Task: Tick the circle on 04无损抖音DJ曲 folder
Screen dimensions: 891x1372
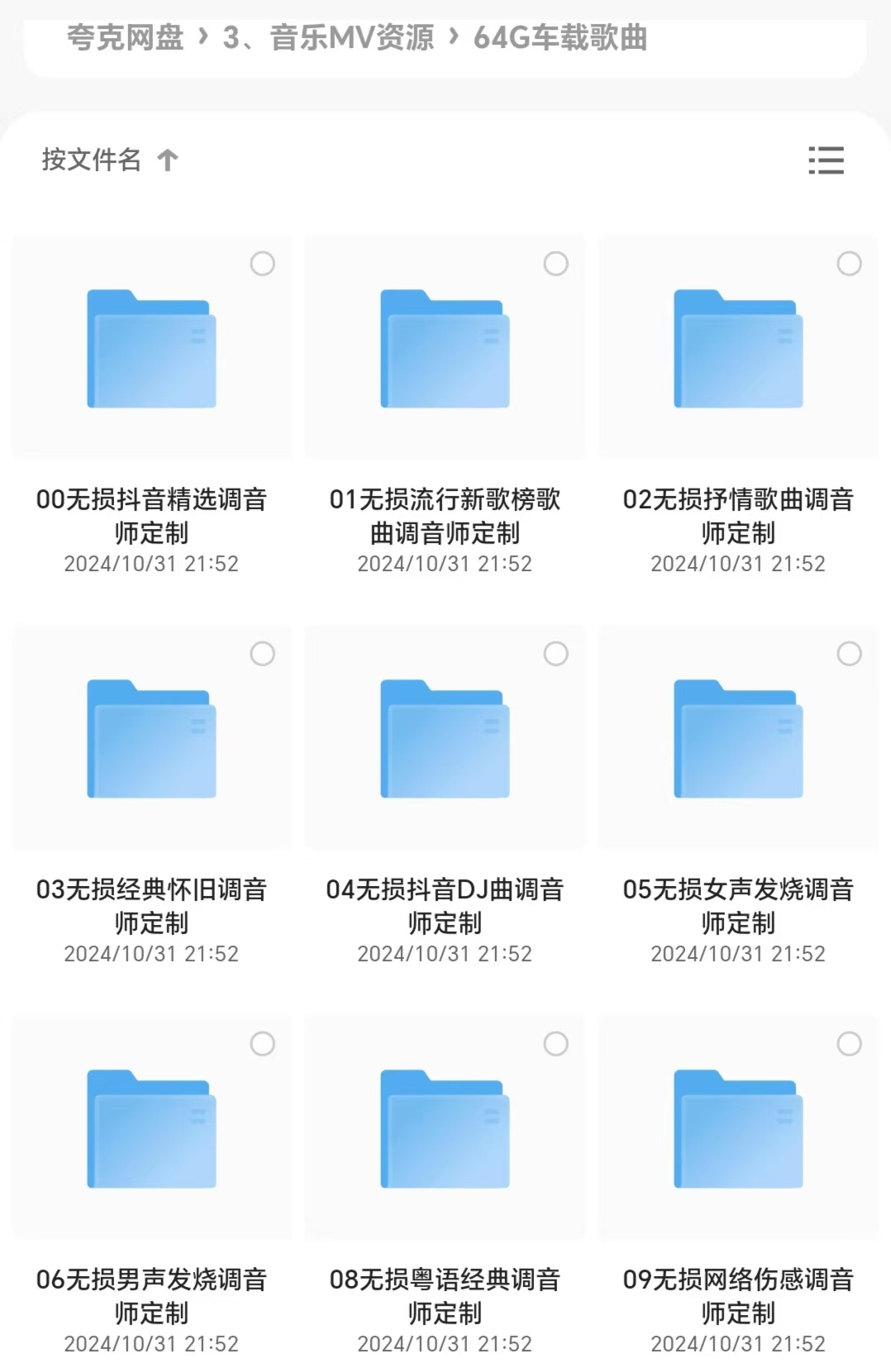Action: click(556, 653)
